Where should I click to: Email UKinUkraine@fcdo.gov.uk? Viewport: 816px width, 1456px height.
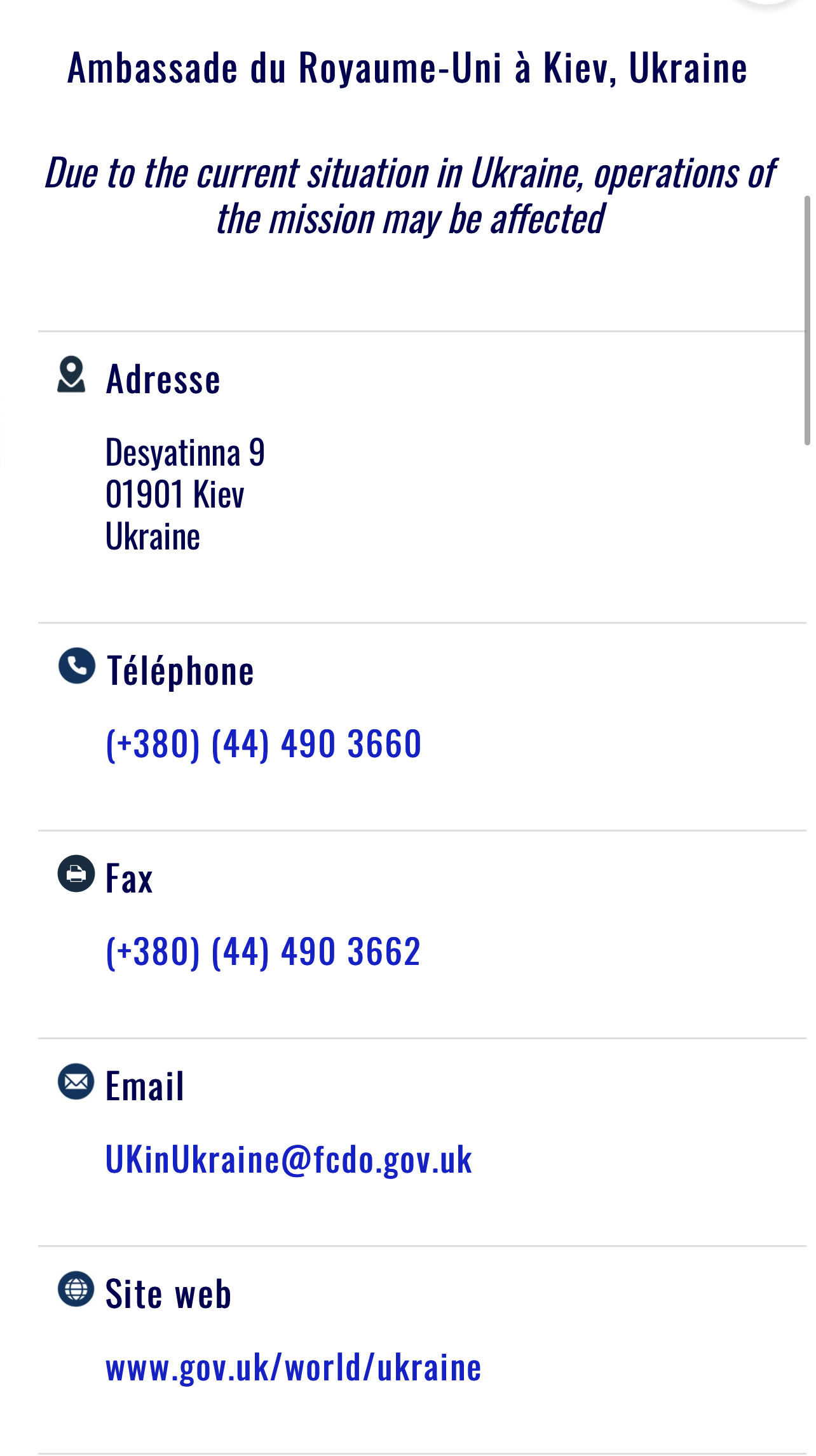[289, 1159]
